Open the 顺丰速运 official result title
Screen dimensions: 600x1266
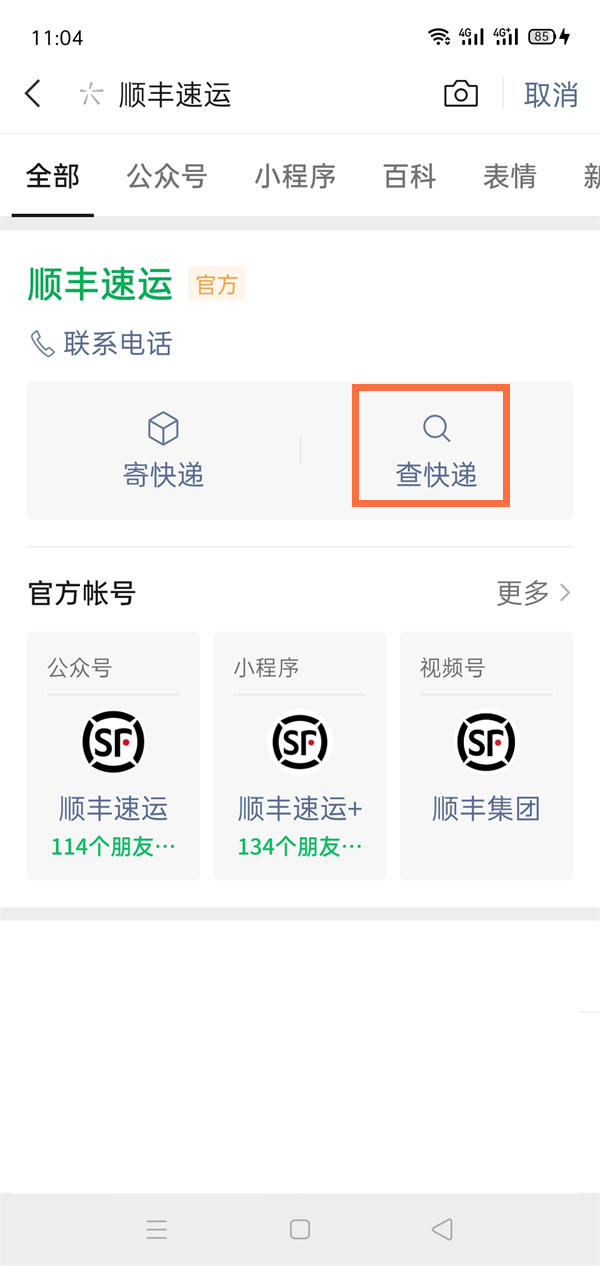tap(100, 284)
